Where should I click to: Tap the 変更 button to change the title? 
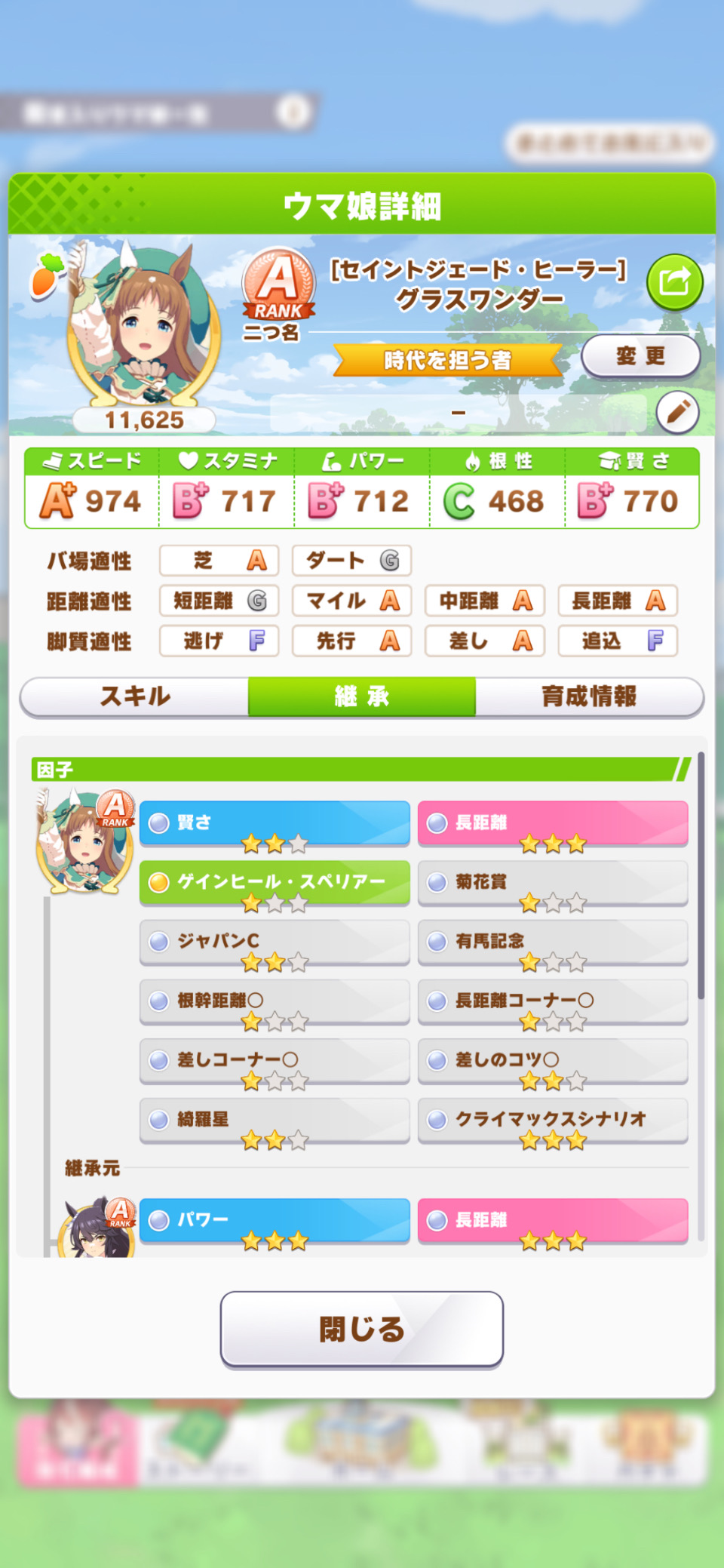(640, 356)
